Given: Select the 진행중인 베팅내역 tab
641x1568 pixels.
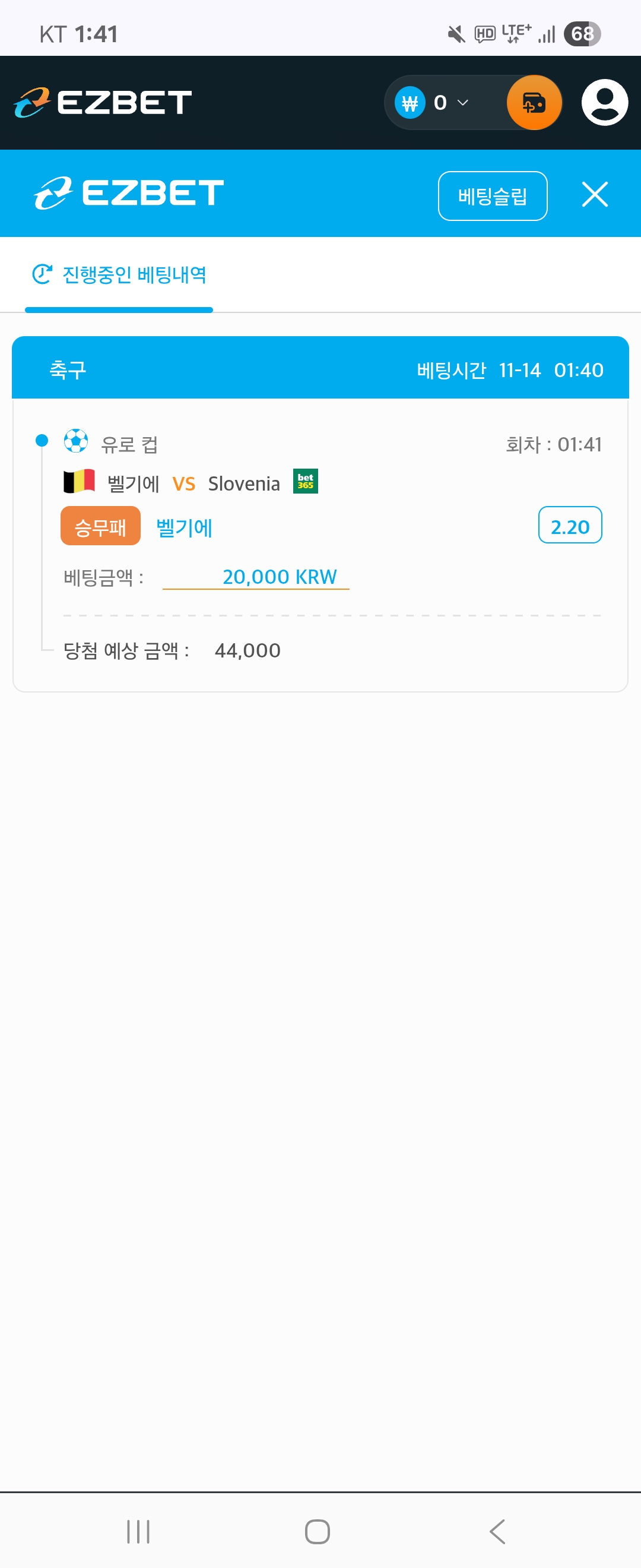Looking at the screenshot, I should [120, 275].
